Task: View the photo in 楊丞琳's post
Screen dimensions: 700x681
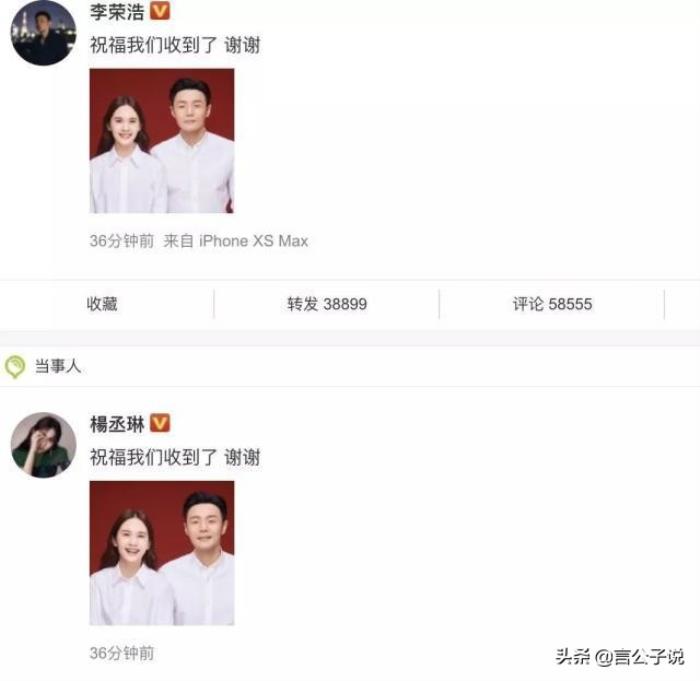Action: click(162, 553)
